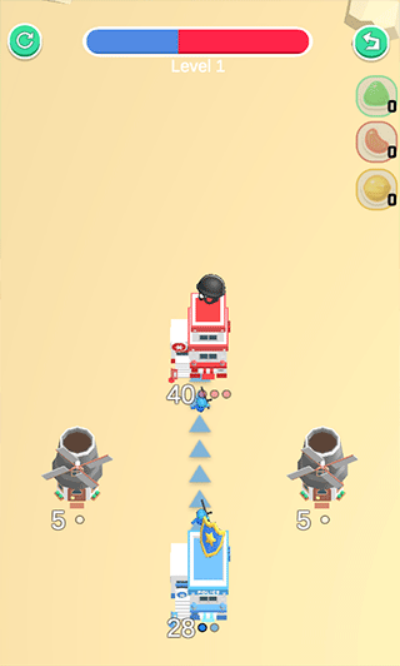The width and height of the screenshot is (400, 666).
Task: Use the yellow ball power-up
Action: (x=376, y=189)
